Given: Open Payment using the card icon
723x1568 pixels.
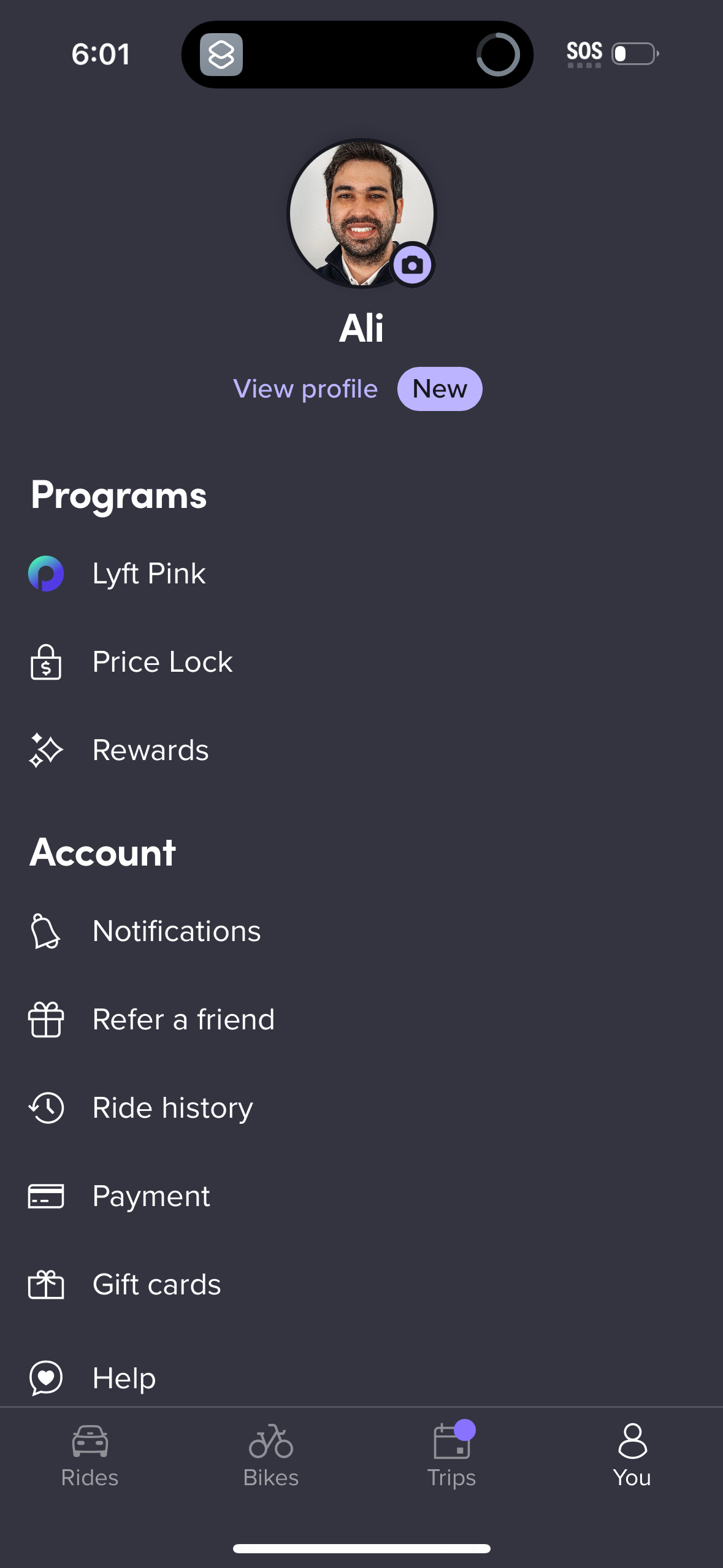Looking at the screenshot, I should pos(46,1196).
